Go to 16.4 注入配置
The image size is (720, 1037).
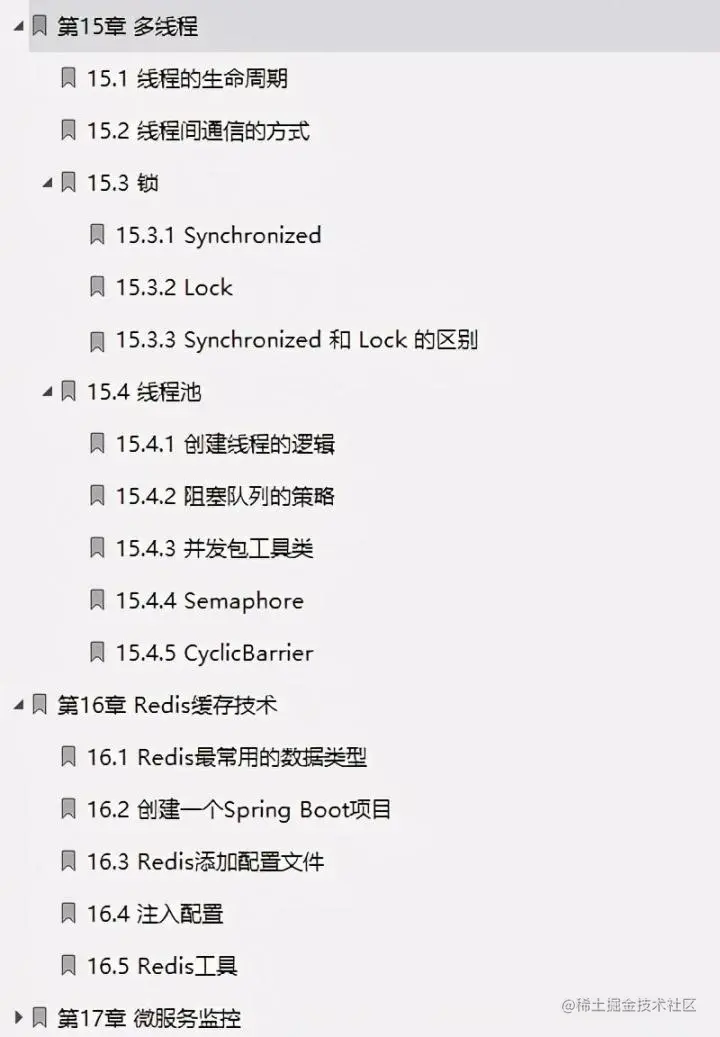(154, 913)
